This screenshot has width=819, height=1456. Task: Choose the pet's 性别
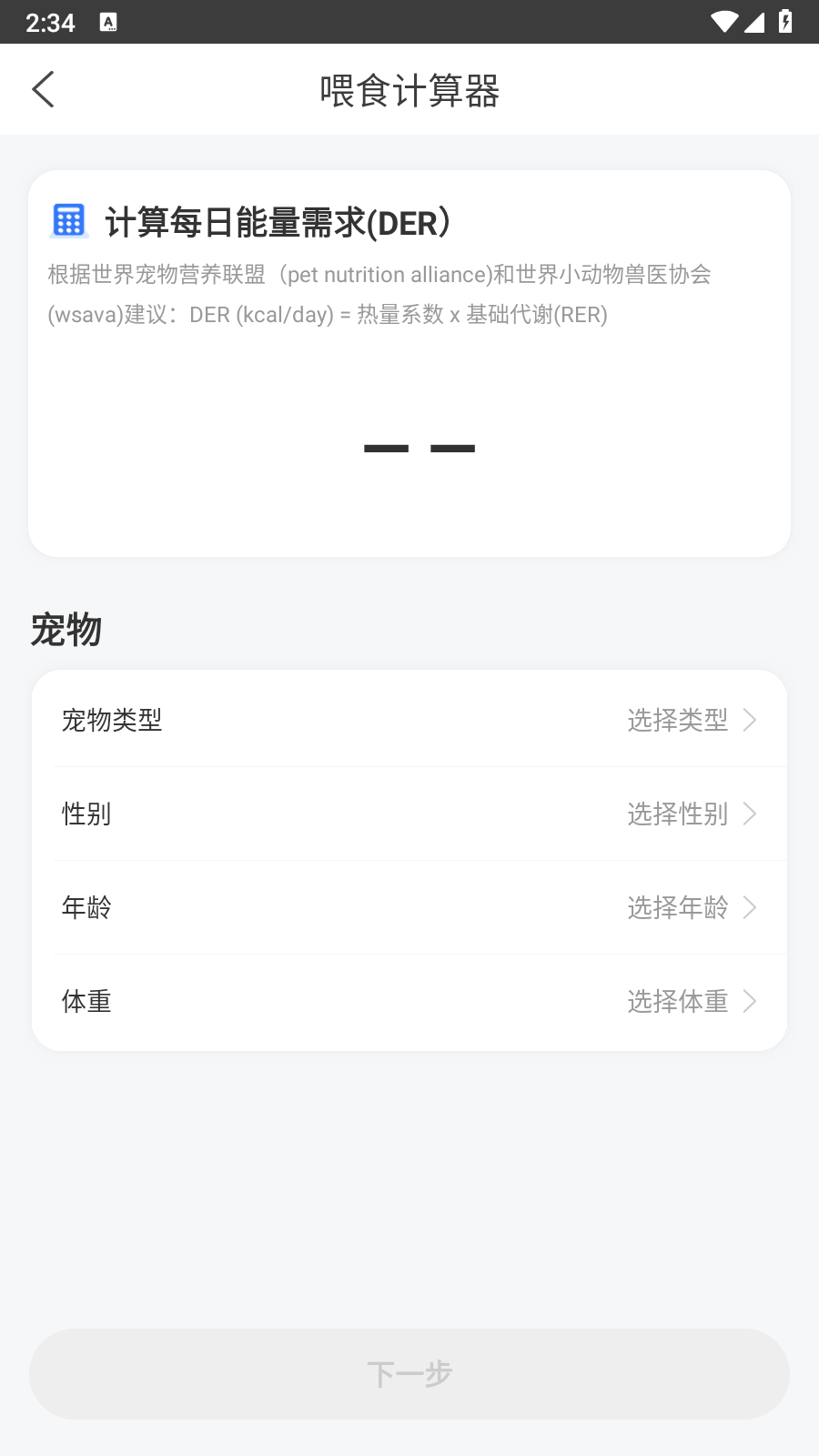click(x=409, y=814)
